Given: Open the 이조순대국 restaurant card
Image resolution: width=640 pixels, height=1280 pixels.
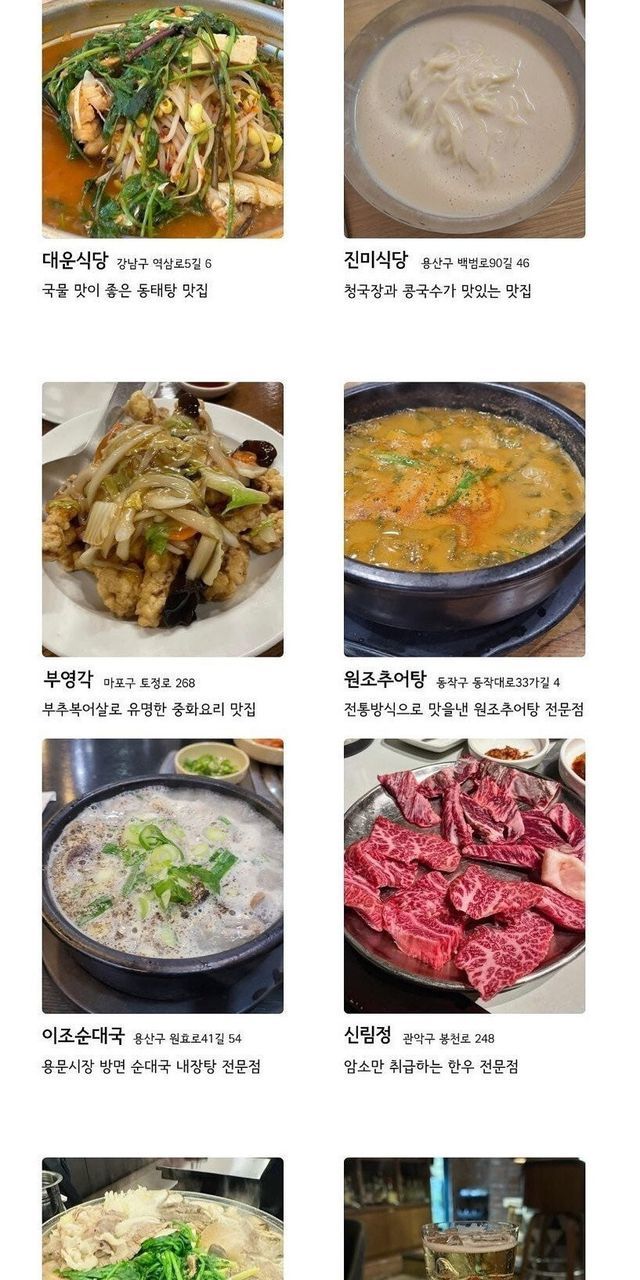Looking at the screenshot, I should tap(162, 875).
